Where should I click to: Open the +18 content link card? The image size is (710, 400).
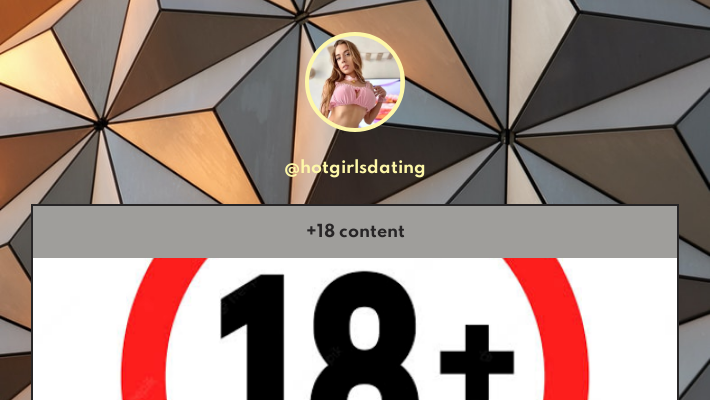pyautogui.click(x=355, y=231)
